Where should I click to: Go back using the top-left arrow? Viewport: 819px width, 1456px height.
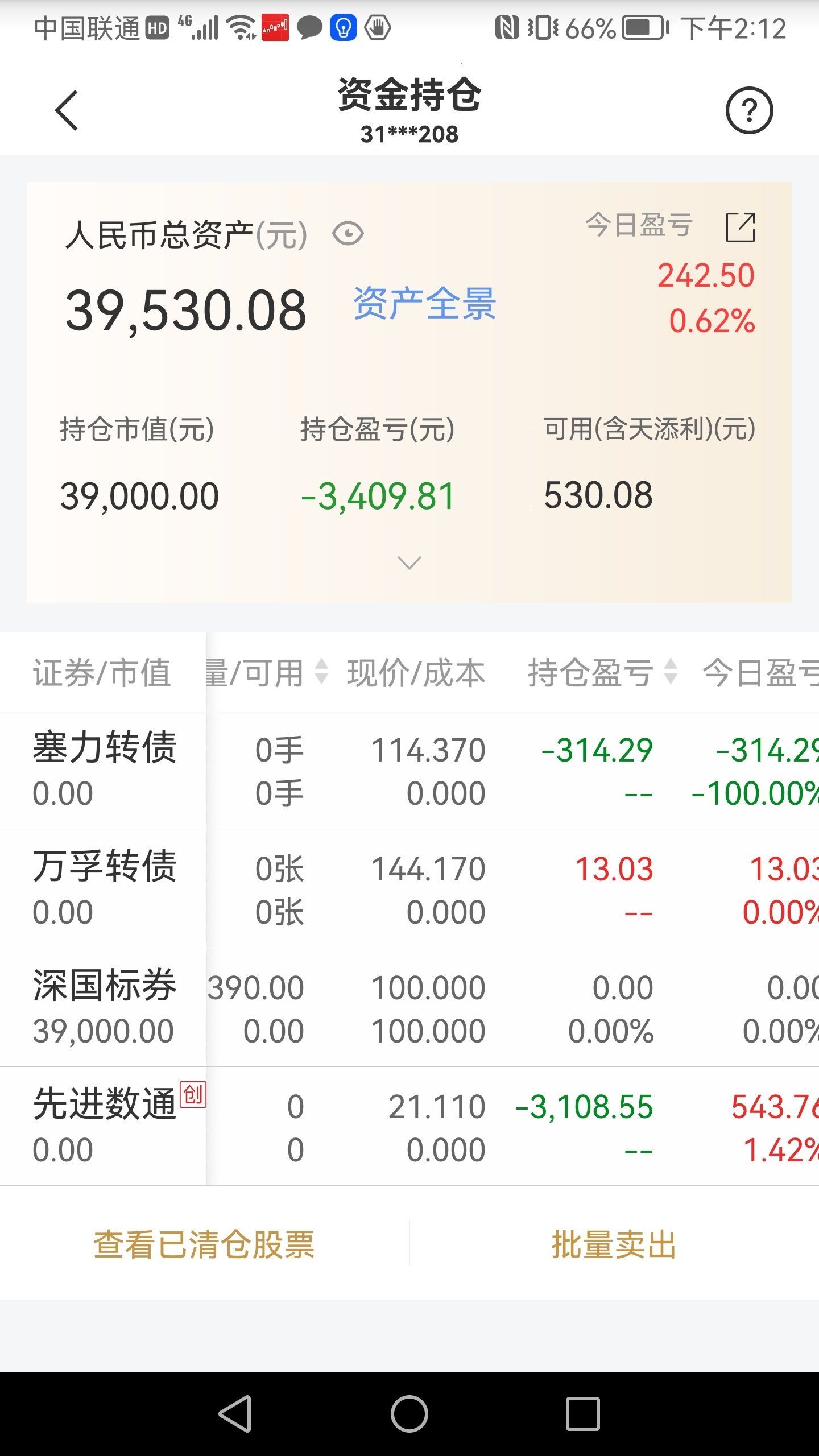pyautogui.click(x=67, y=110)
